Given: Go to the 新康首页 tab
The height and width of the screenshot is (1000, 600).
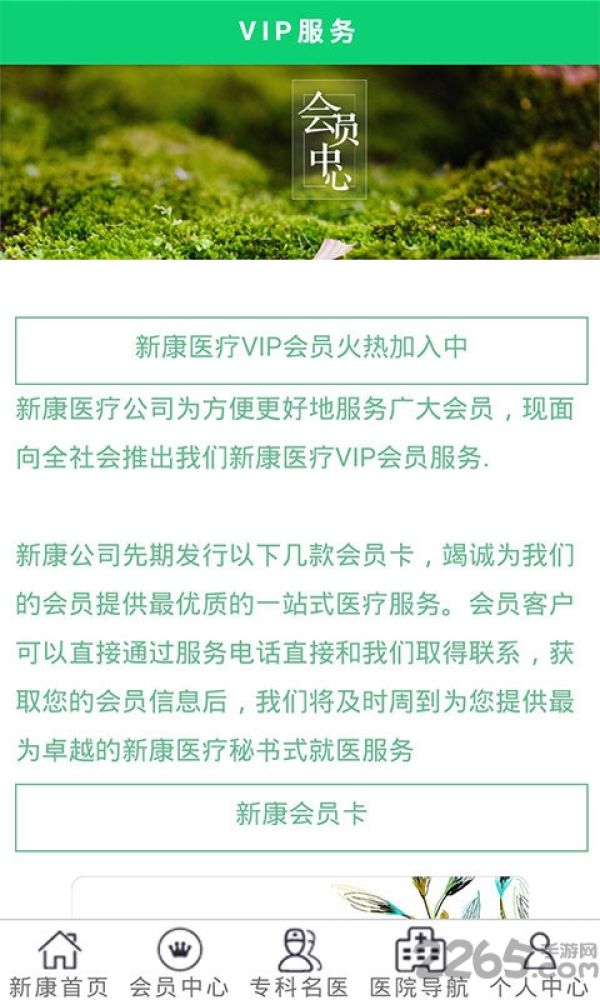Looking at the screenshot, I should pos(59,960).
